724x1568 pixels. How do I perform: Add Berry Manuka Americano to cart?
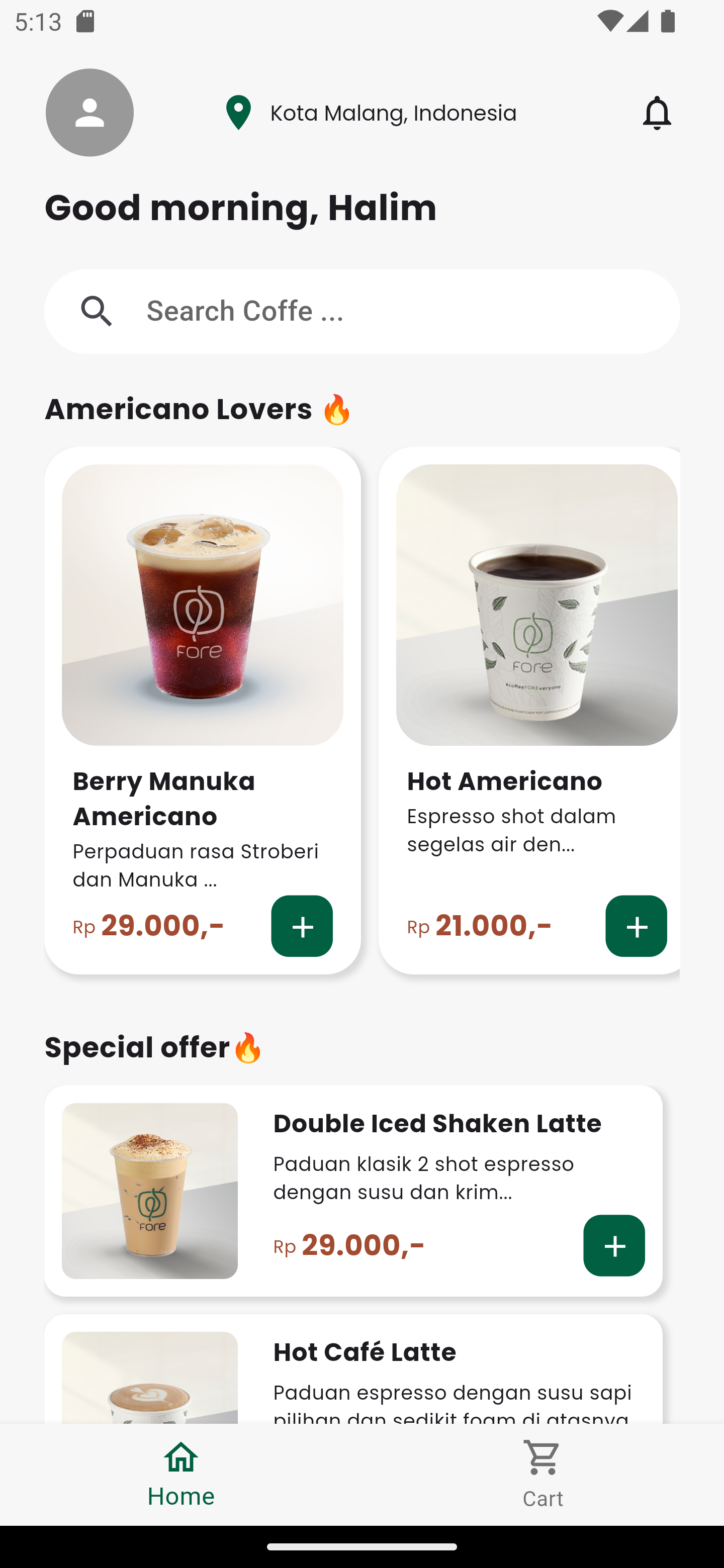coord(301,926)
